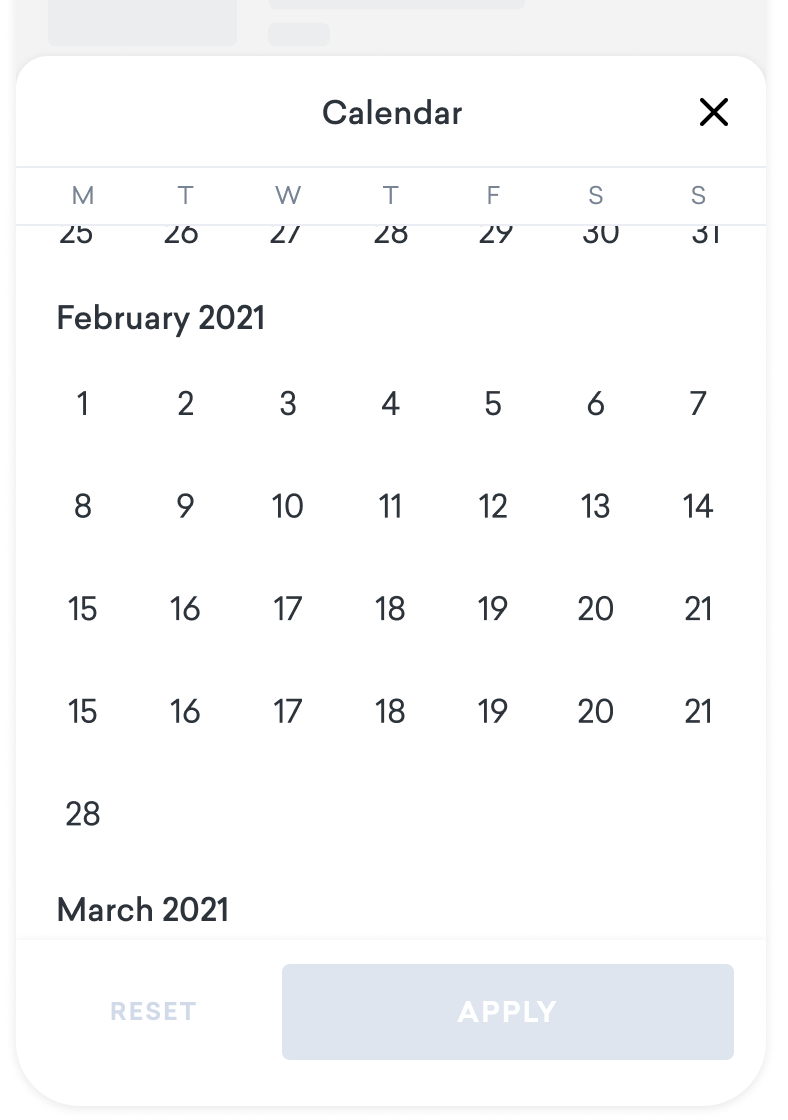
Task: Reset the selected dates
Action: [153, 1011]
